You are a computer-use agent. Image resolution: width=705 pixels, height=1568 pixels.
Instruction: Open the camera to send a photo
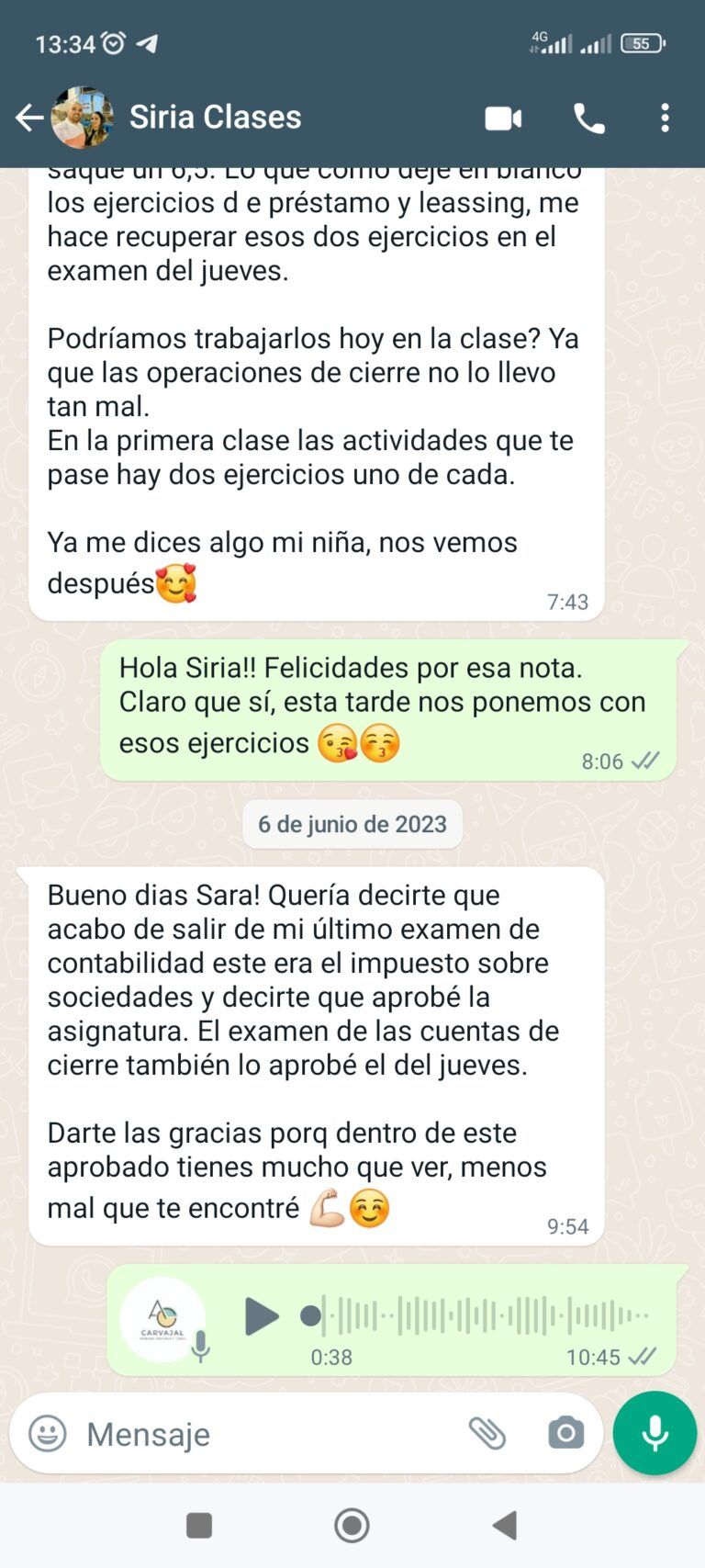(565, 1433)
